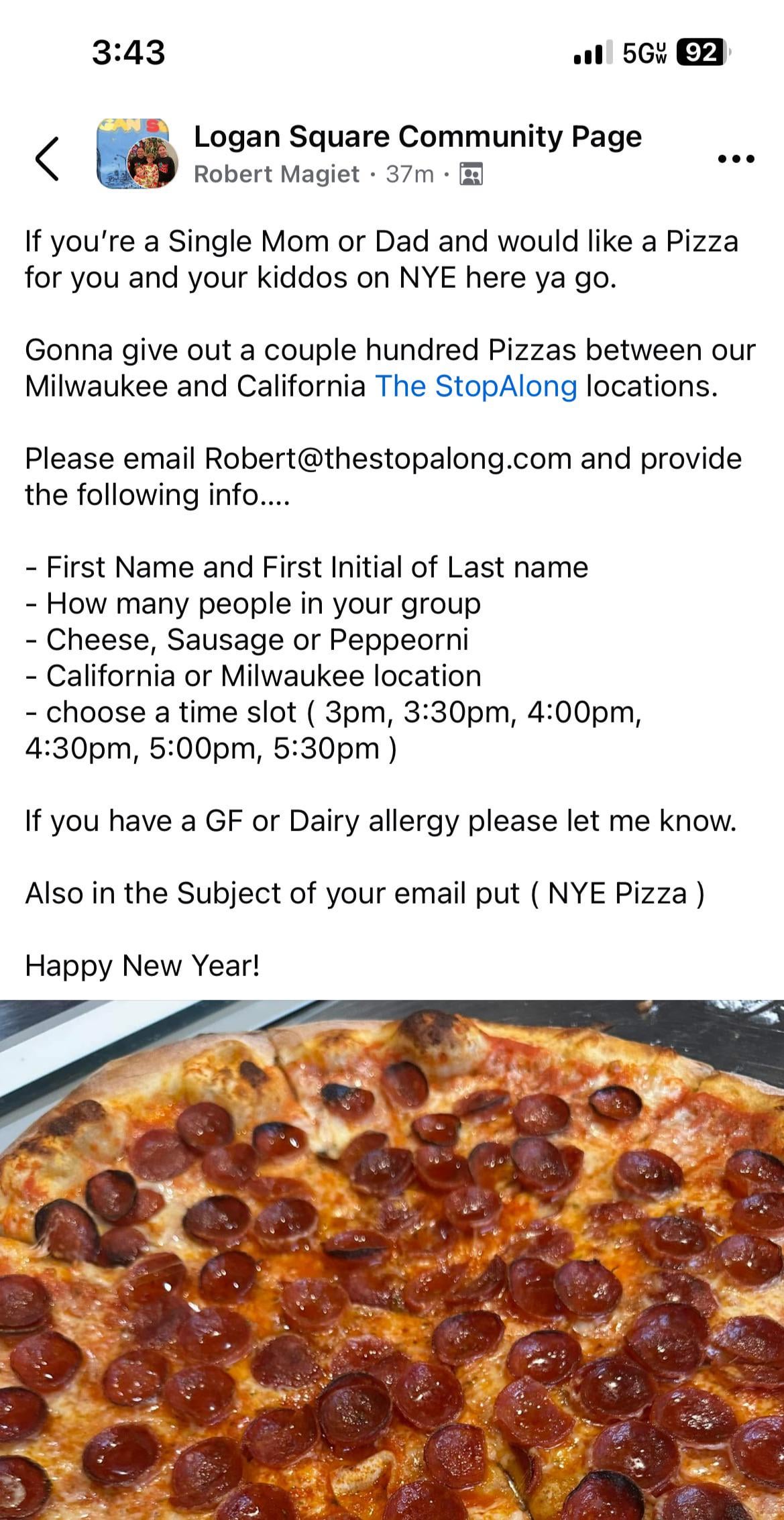Open the three-dot overflow menu
Image resolution: width=784 pixels, height=1520 pixels.
coord(736,159)
